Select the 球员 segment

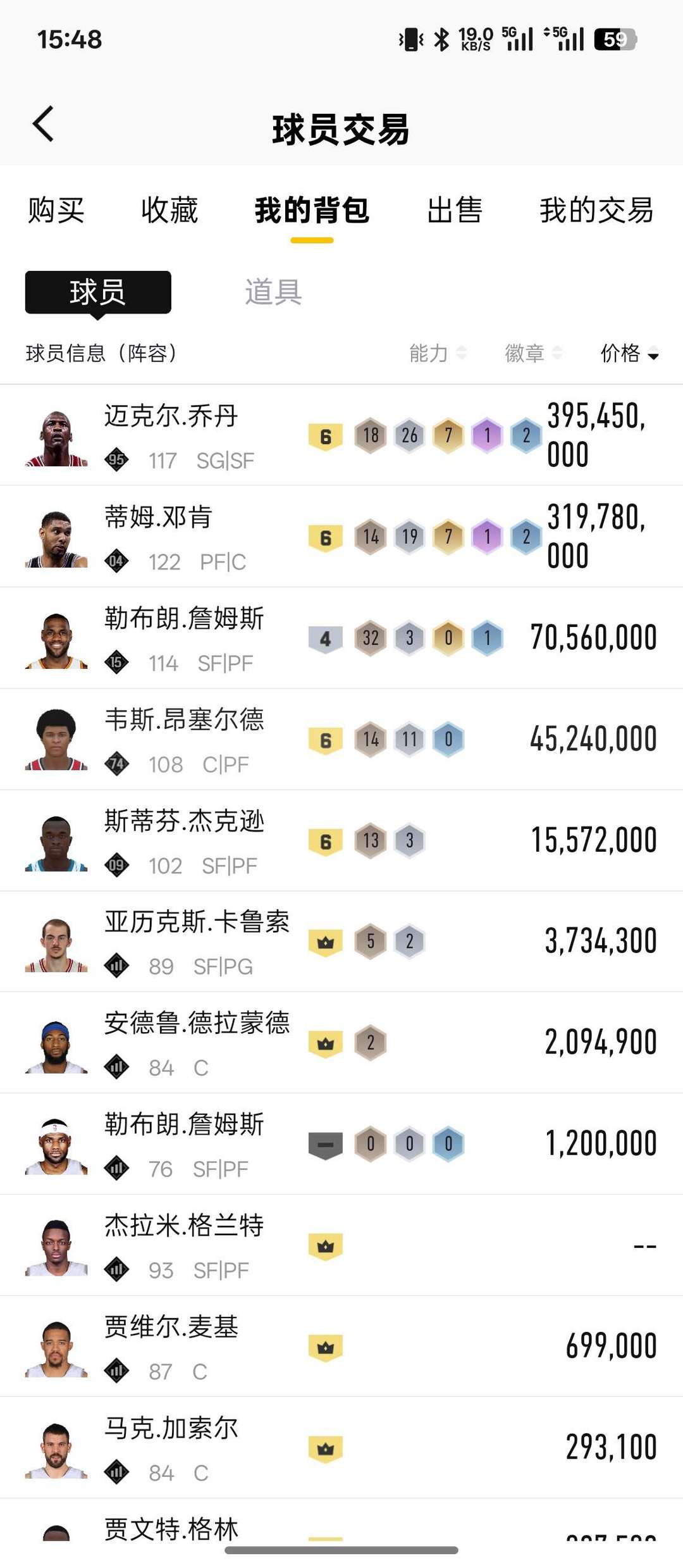[x=98, y=292]
